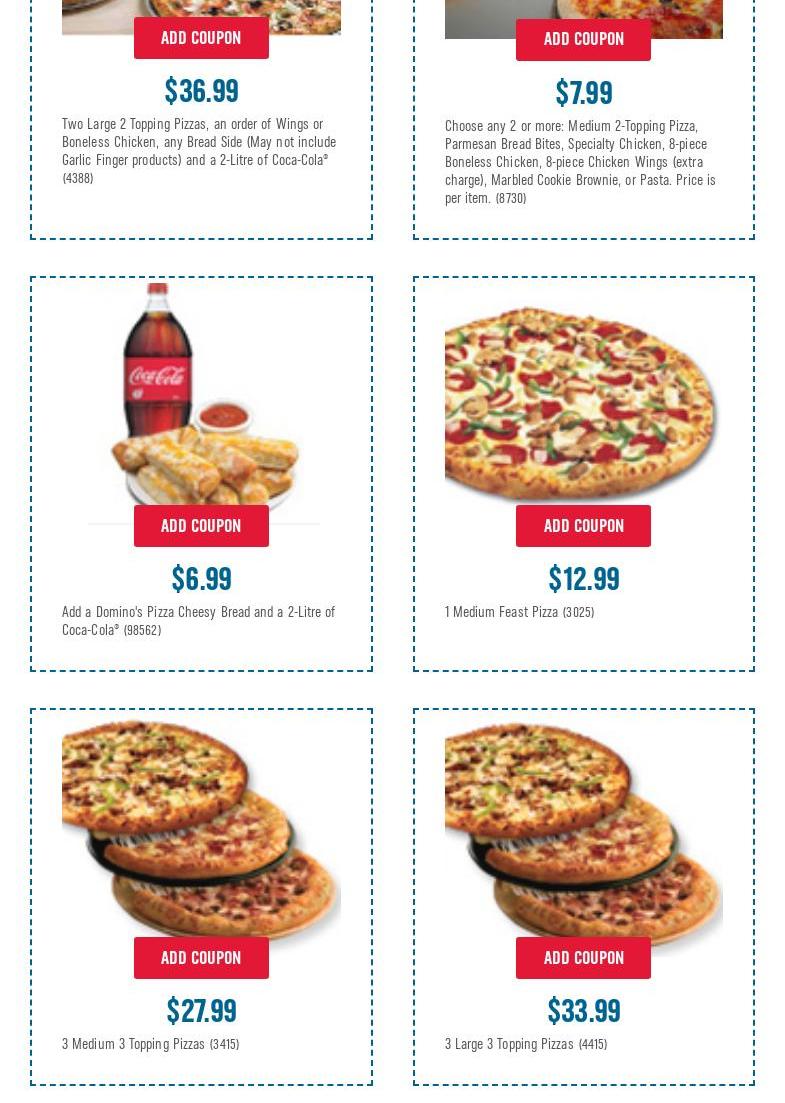Add the $7.99 choose any 2 coupon
Viewport: 785px width, 1103px height.
click(x=583, y=39)
